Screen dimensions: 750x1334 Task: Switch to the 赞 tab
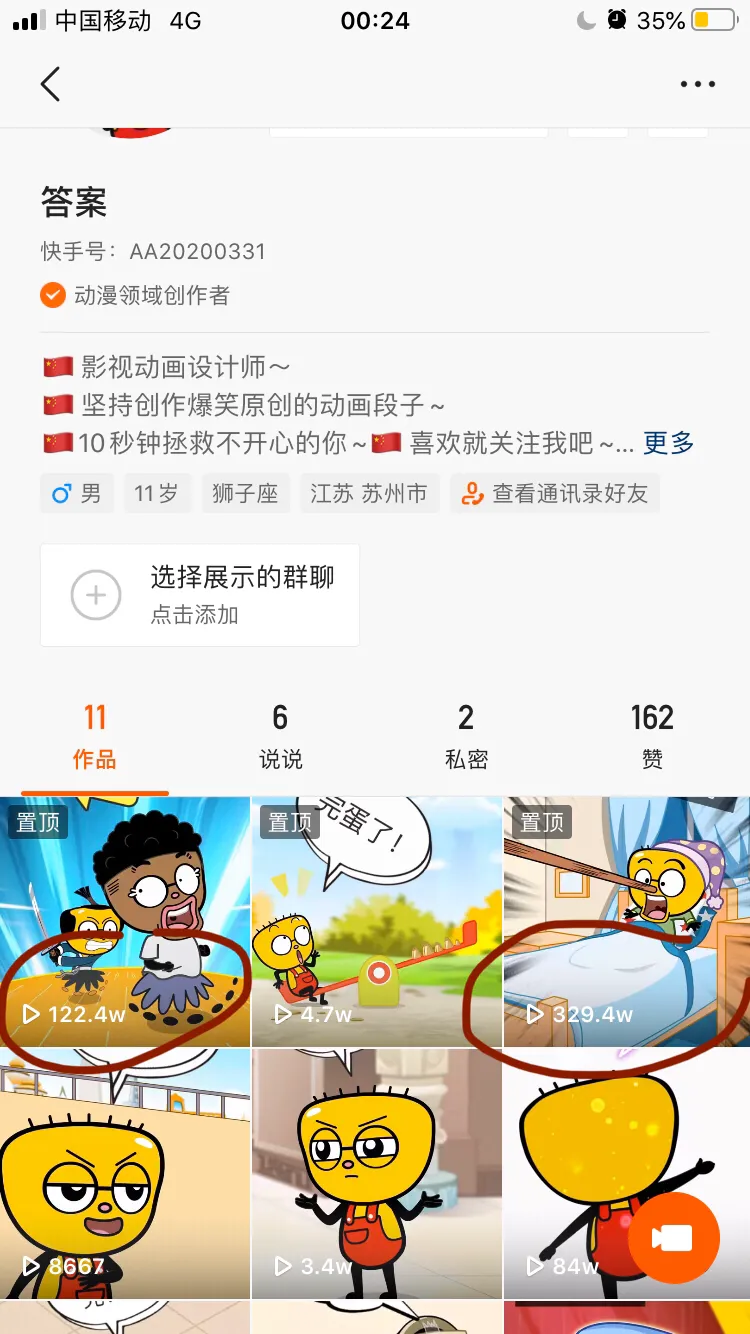coord(652,737)
